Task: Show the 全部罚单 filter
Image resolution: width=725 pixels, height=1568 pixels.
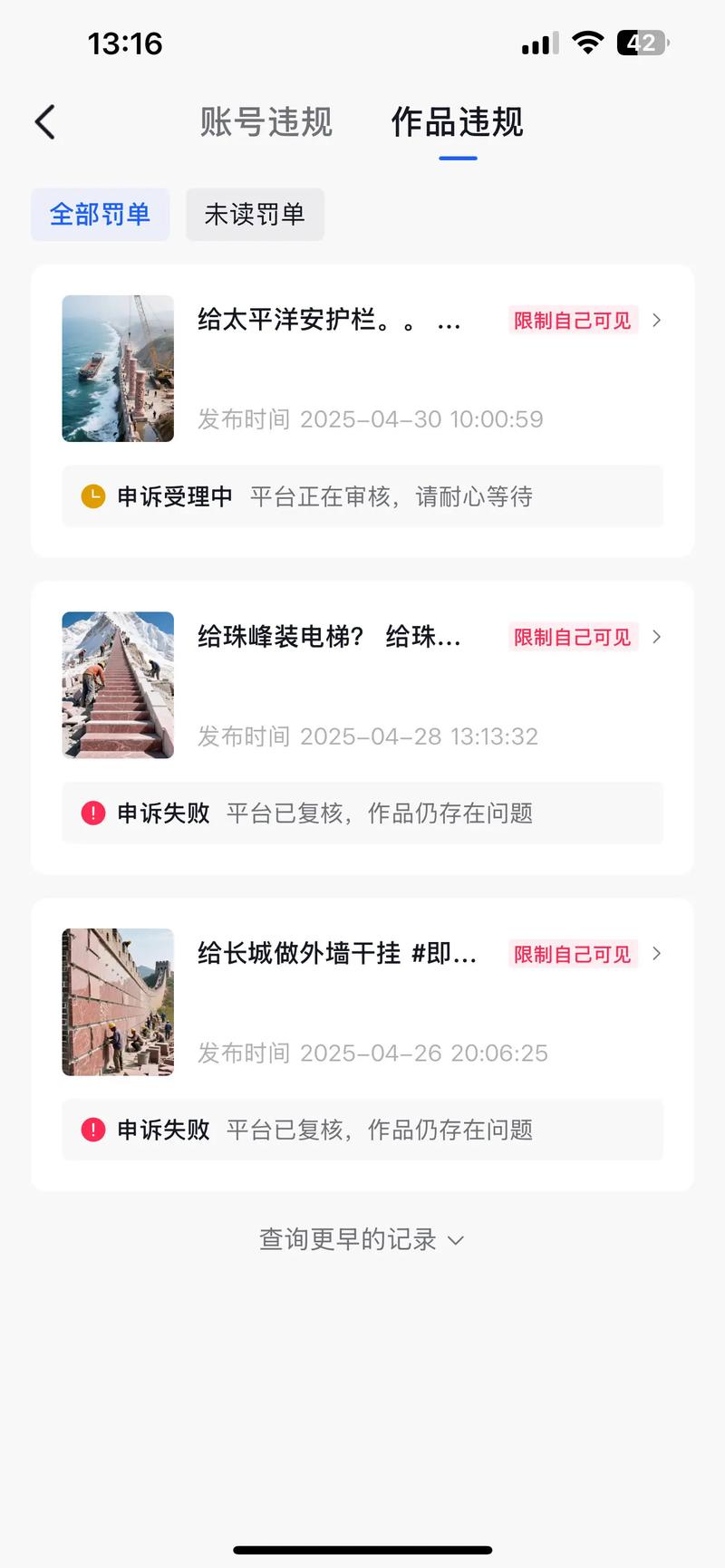Action: coord(100,215)
